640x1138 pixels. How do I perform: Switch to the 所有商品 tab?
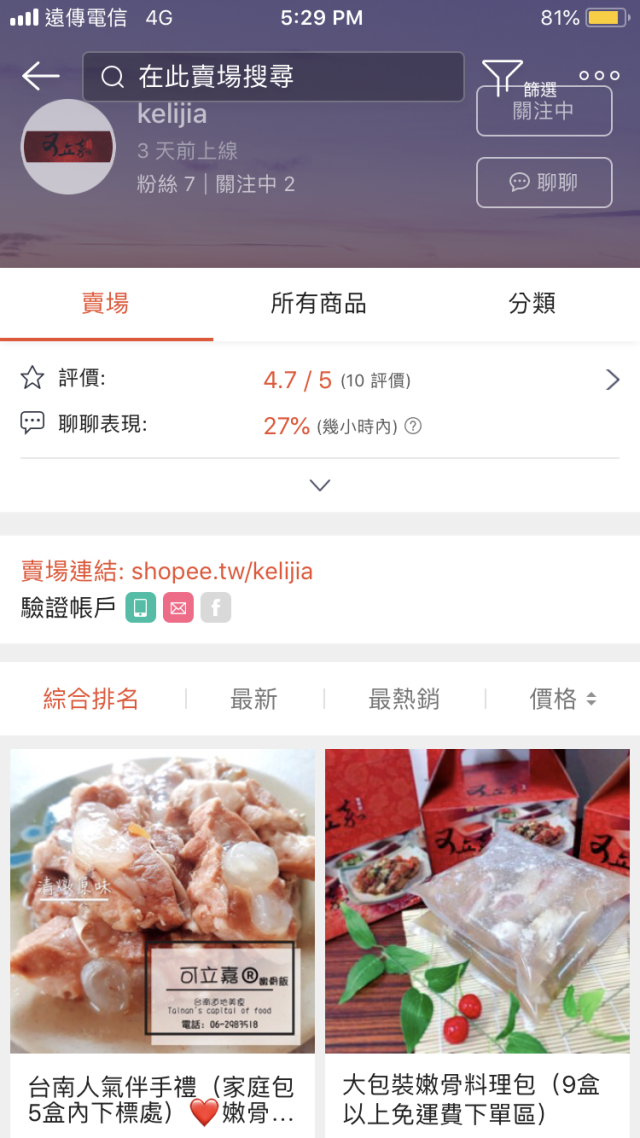318,304
